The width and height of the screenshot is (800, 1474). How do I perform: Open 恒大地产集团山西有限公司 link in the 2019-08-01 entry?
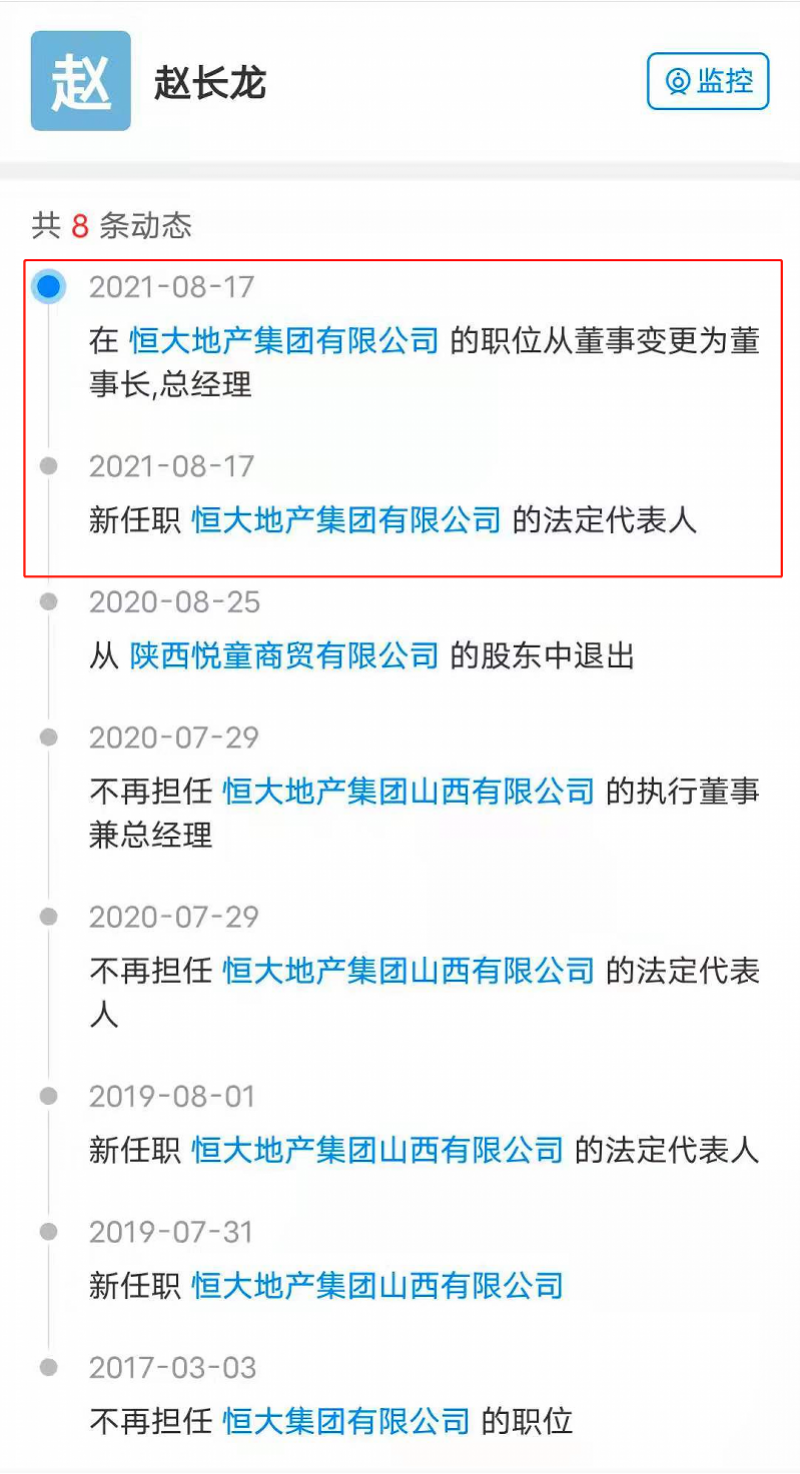(377, 1150)
